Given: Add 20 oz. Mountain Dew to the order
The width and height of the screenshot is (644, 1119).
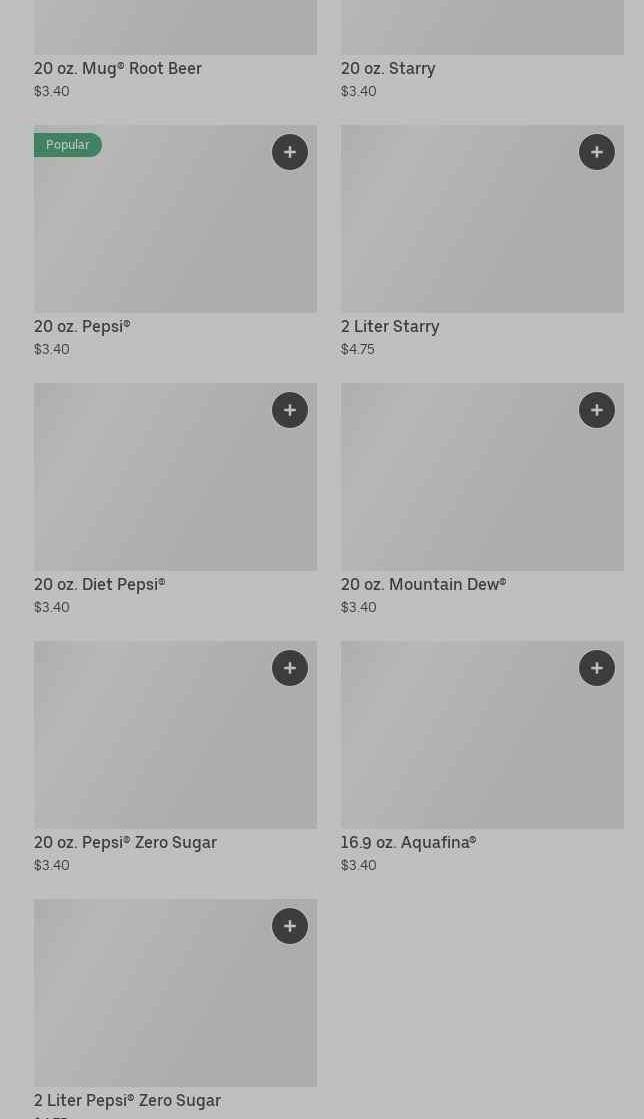Looking at the screenshot, I should click(597, 410).
